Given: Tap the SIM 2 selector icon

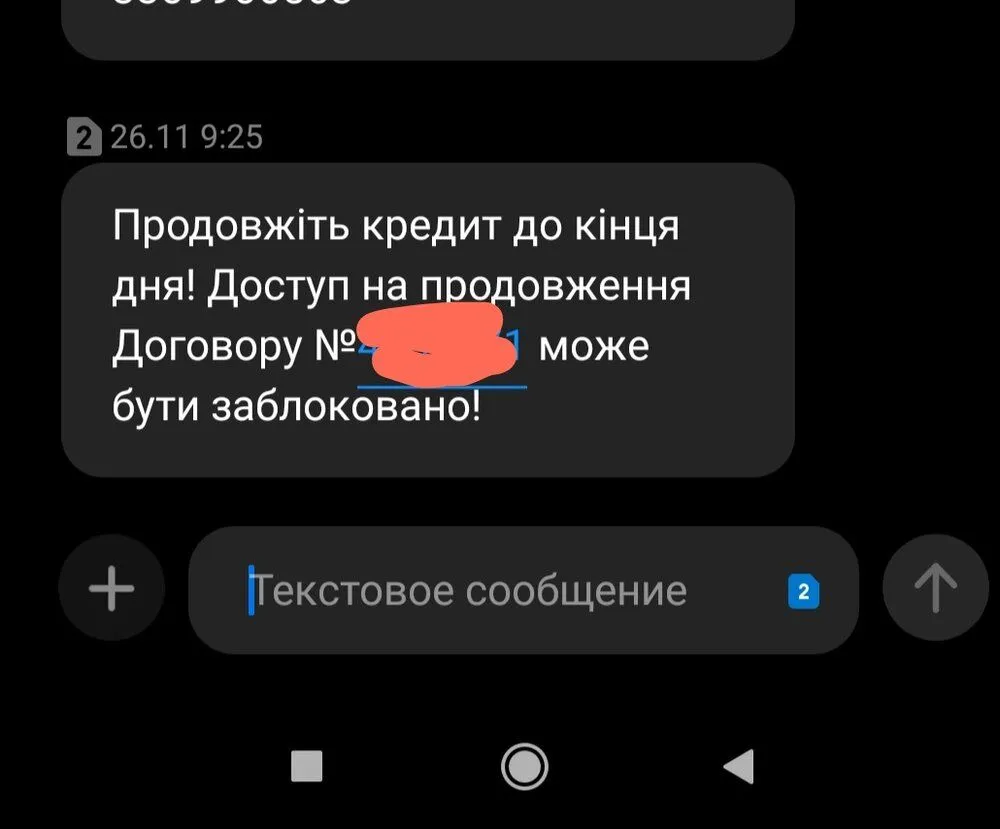Looking at the screenshot, I should click(x=803, y=592).
